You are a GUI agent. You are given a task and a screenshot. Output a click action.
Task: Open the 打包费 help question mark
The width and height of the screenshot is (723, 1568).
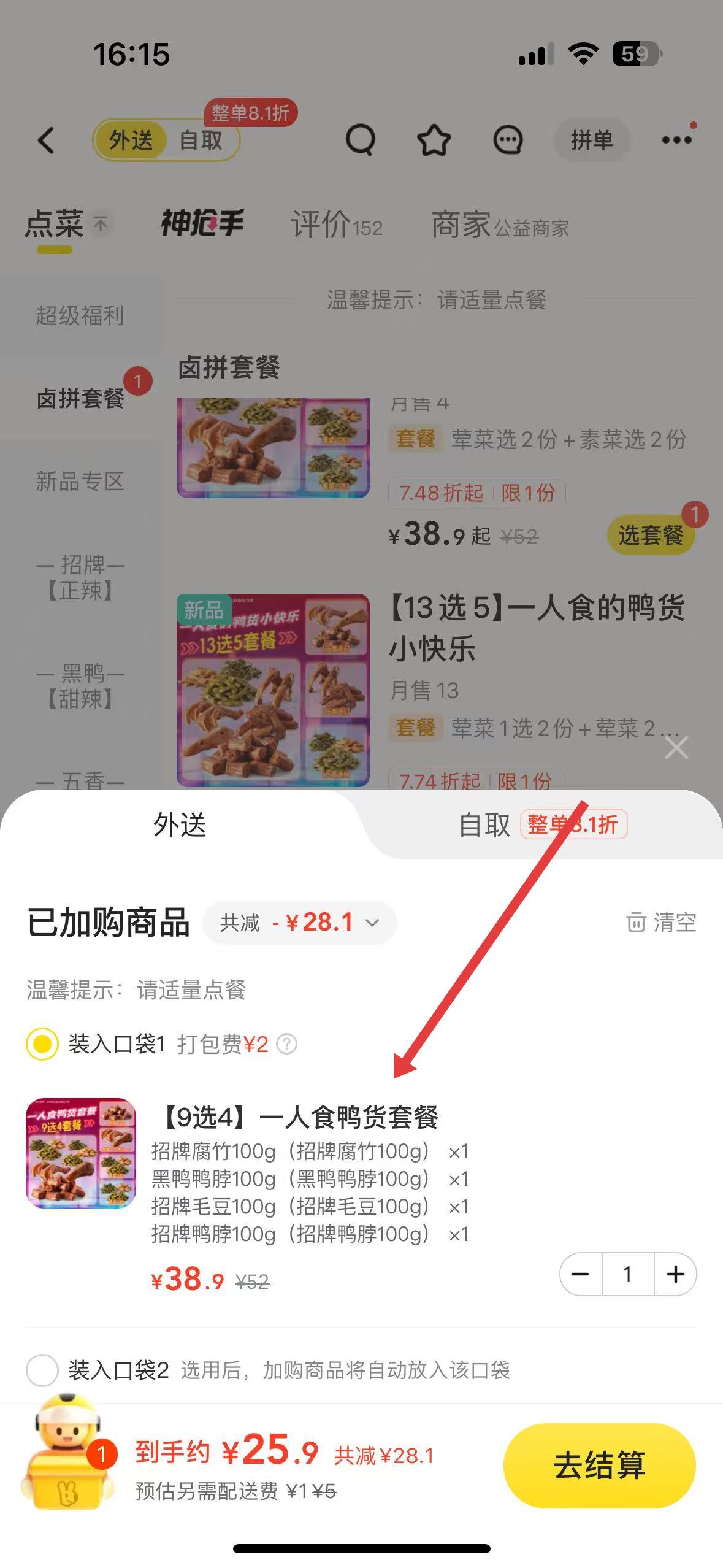pyautogui.click(x=286, y=1044)
